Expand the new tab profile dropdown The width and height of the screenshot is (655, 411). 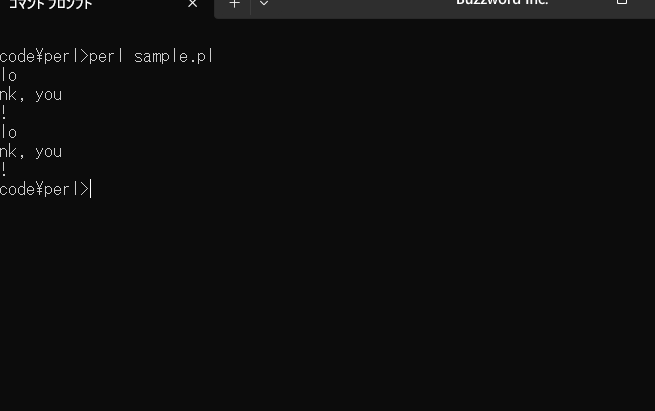pos(264,4)
